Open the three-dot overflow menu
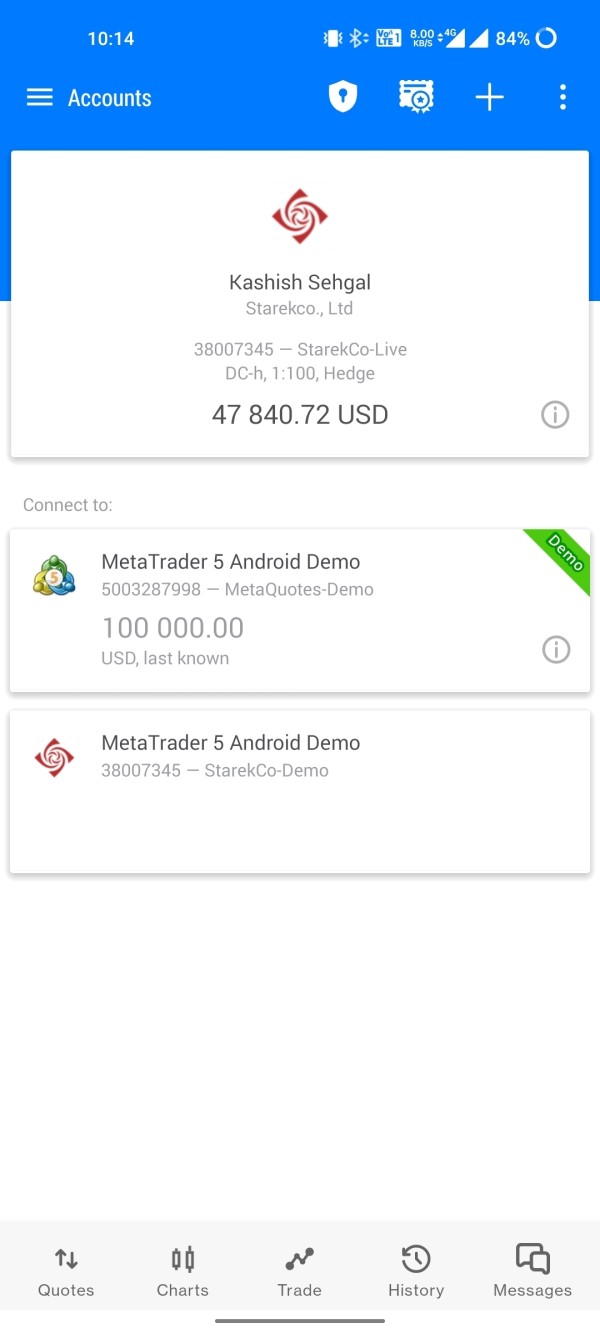Screen dimensions: 600x1333 point(563,97)
